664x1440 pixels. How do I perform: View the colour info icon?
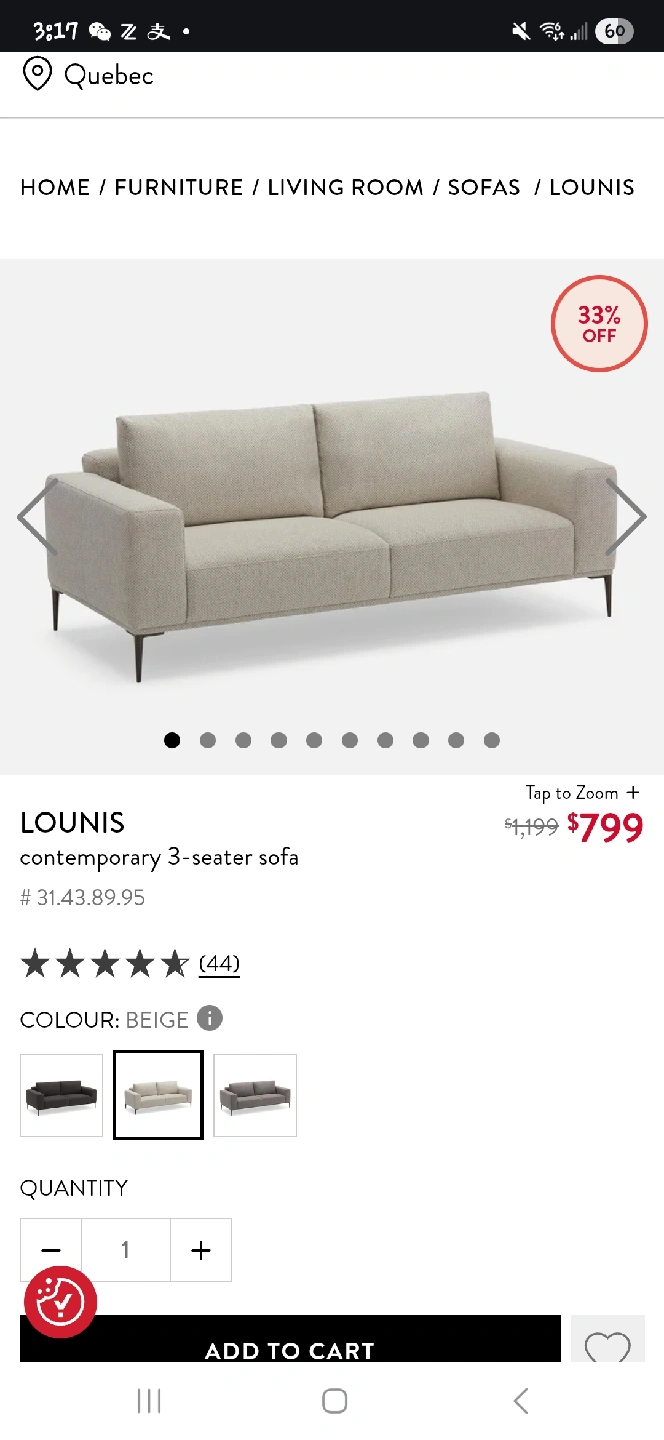click(209, 1018)
